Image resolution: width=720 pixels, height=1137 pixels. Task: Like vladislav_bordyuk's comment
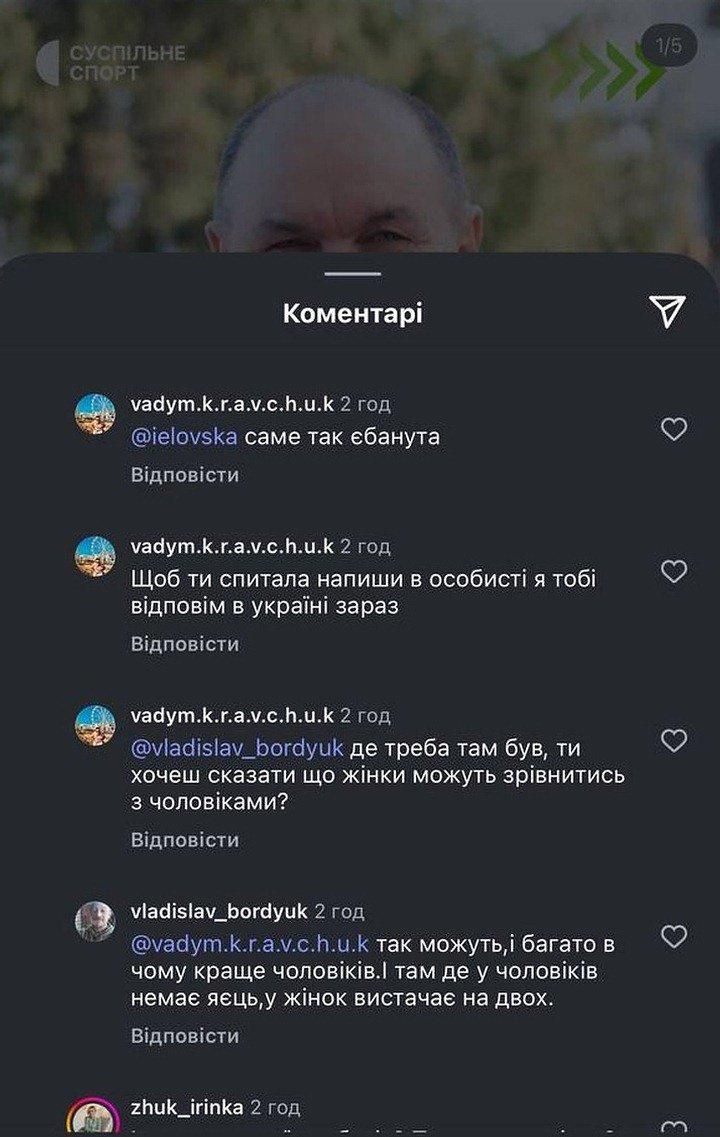tap(675, 936)
